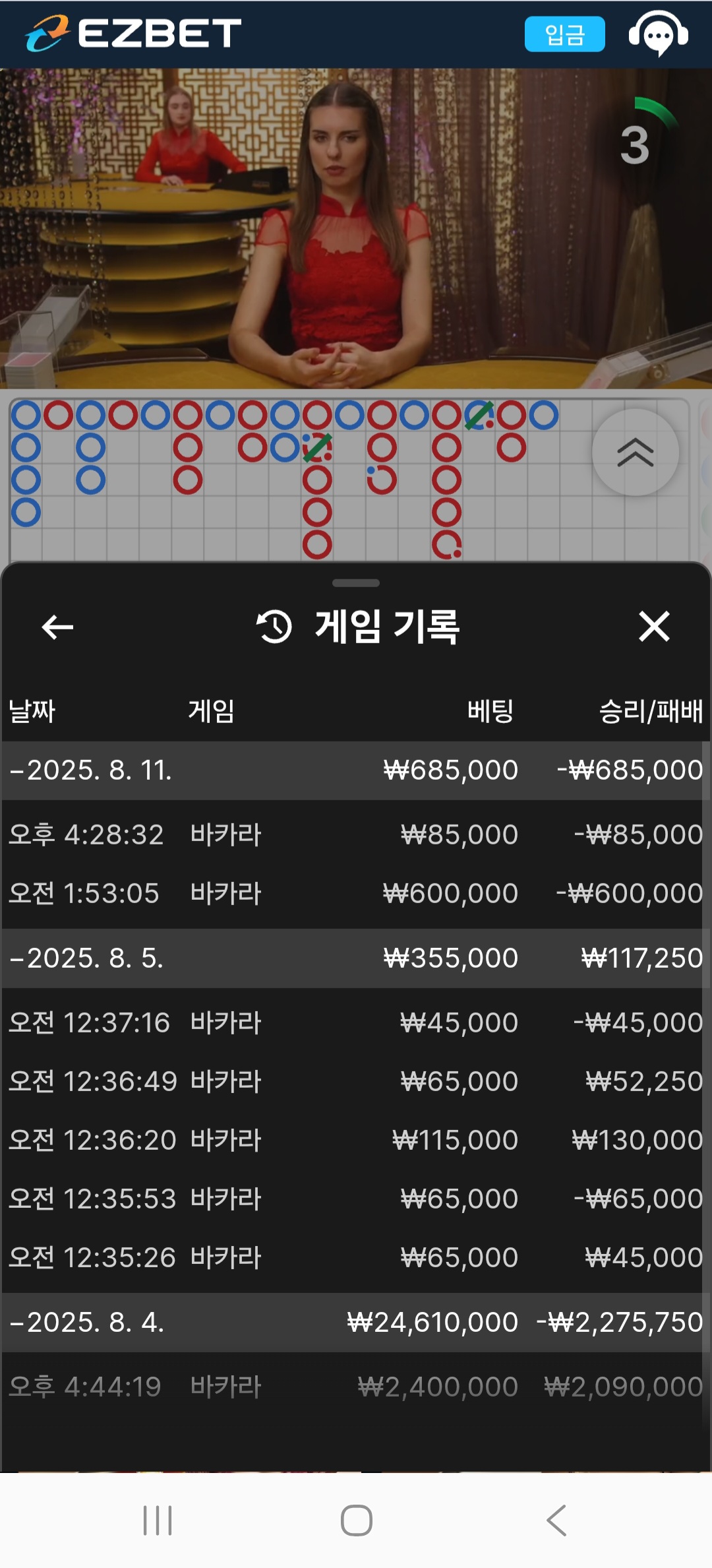View the 오전 12:37:16 바카라 game details
The width and height of the screenshot is (712, 1568).
[x=356, y=1023]
